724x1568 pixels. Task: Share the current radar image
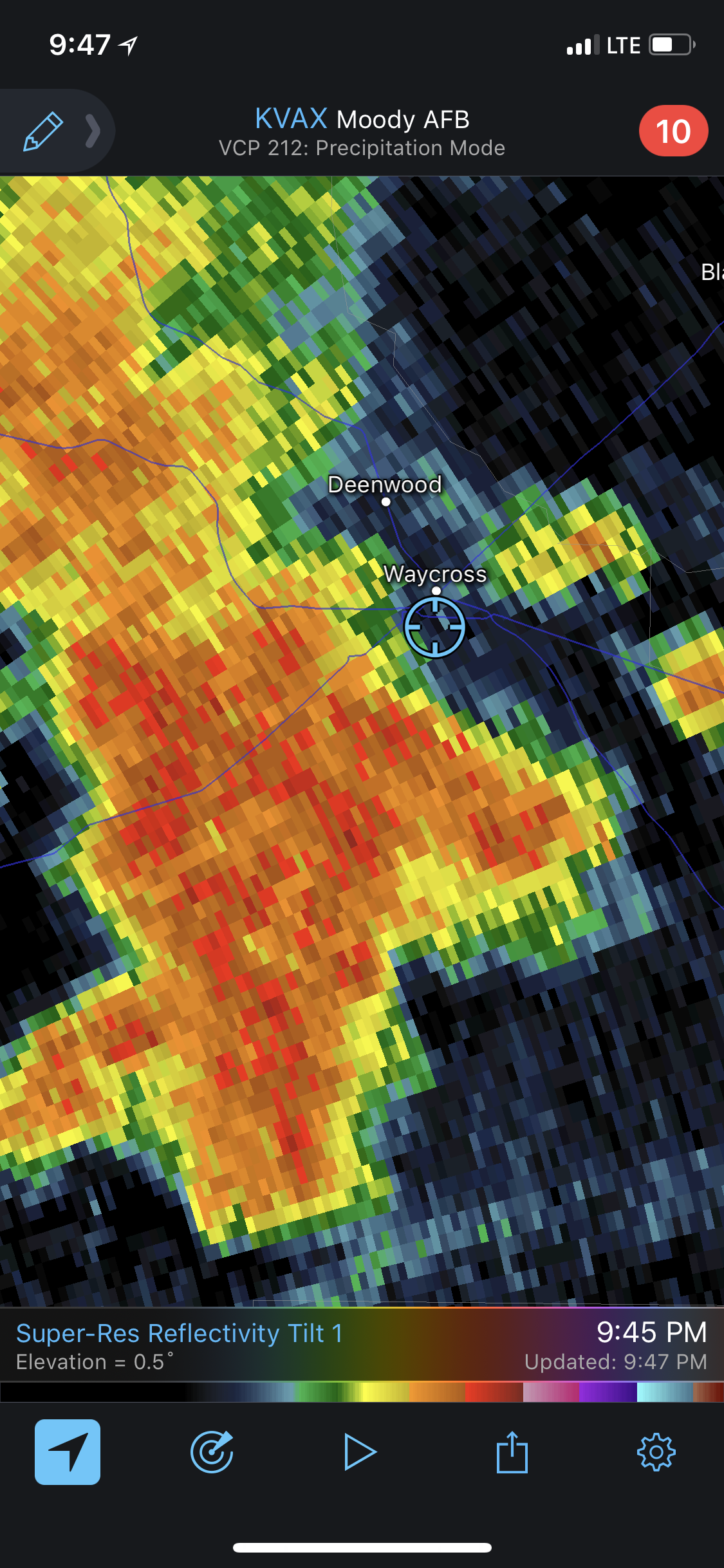[512, 1451]
